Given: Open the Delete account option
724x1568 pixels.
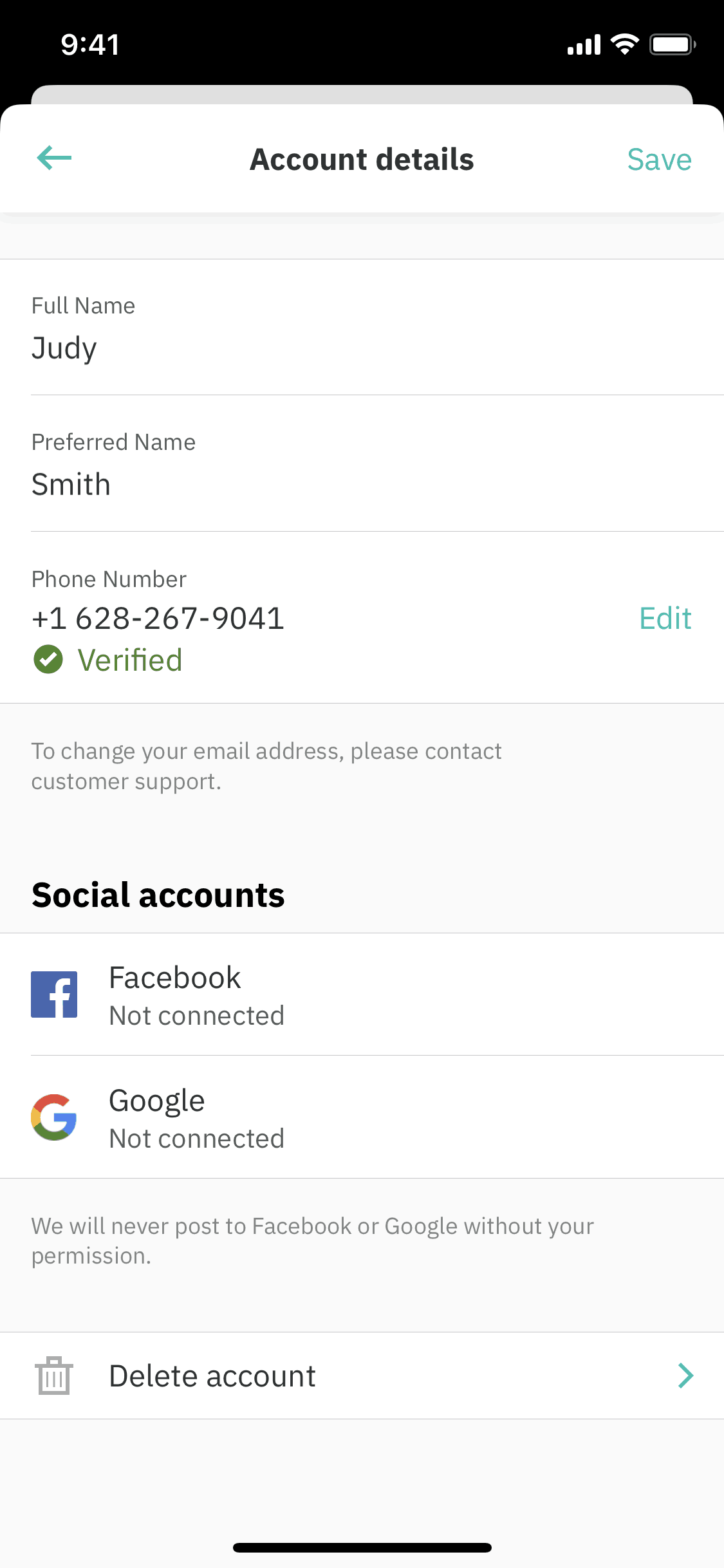Looking at the screenshot, I should coord(362,1376).
